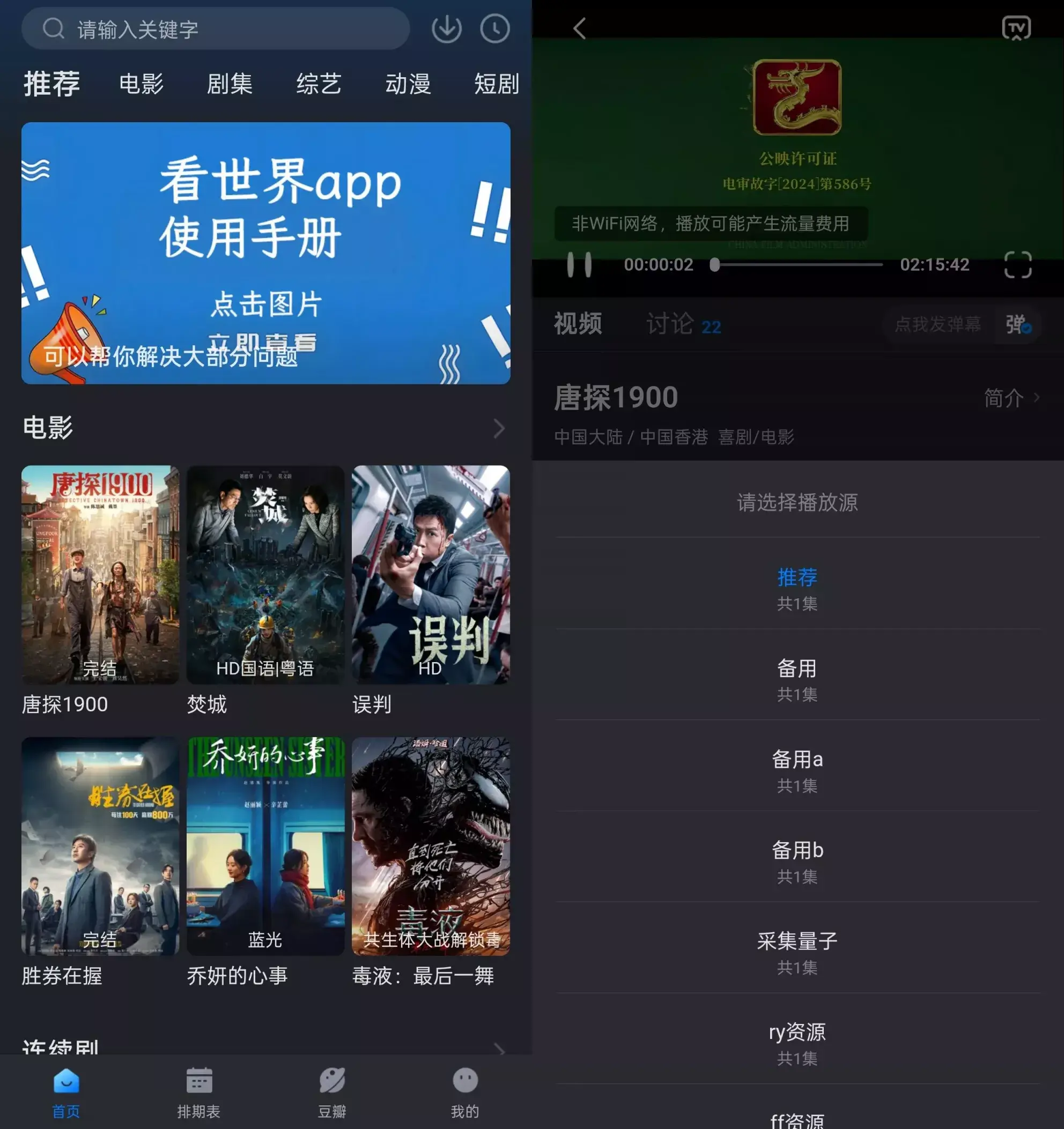Cast the video to TV
Image resolution: width=1064 pixels, height=1129 pixels.
coord(1016,28)
